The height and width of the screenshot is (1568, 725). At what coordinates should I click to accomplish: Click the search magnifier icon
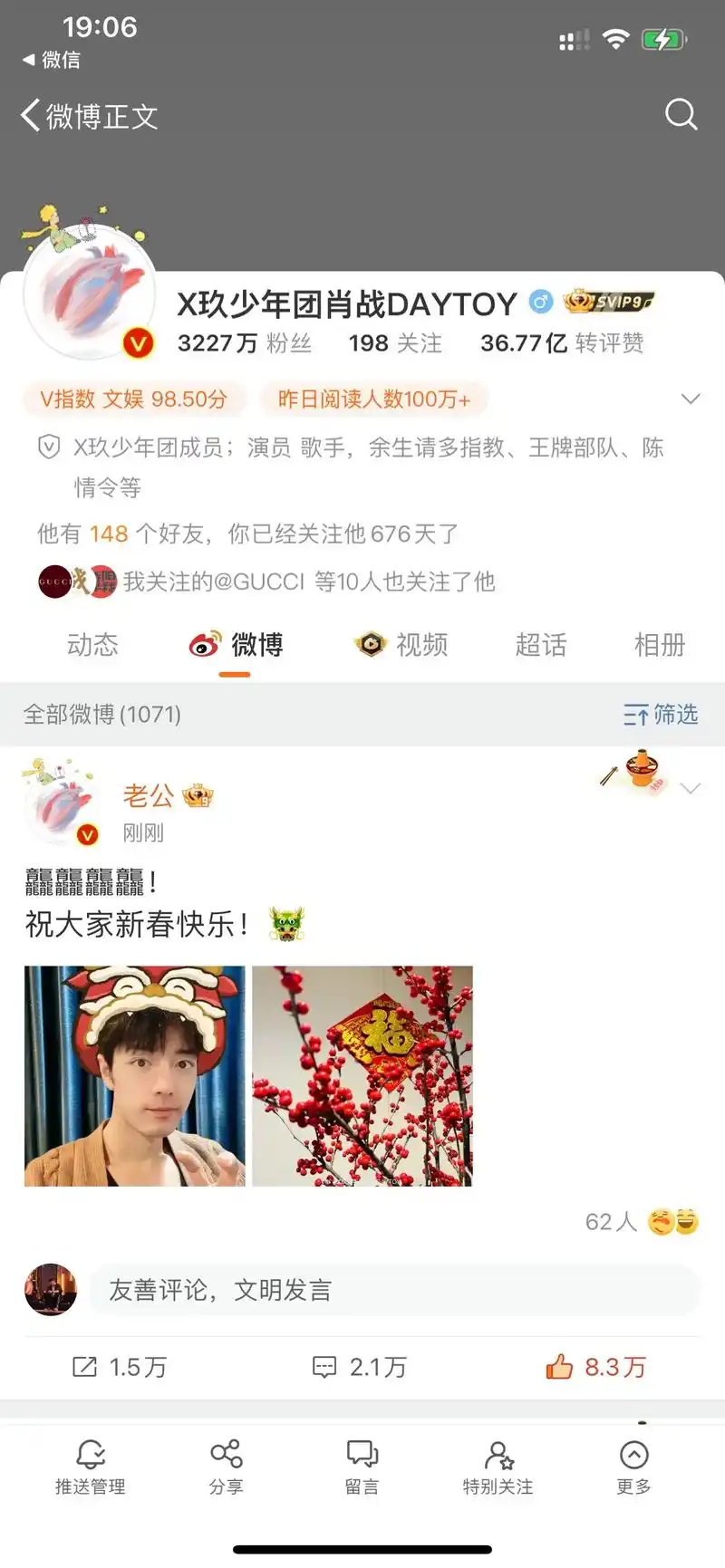click(x=681, y=114)
